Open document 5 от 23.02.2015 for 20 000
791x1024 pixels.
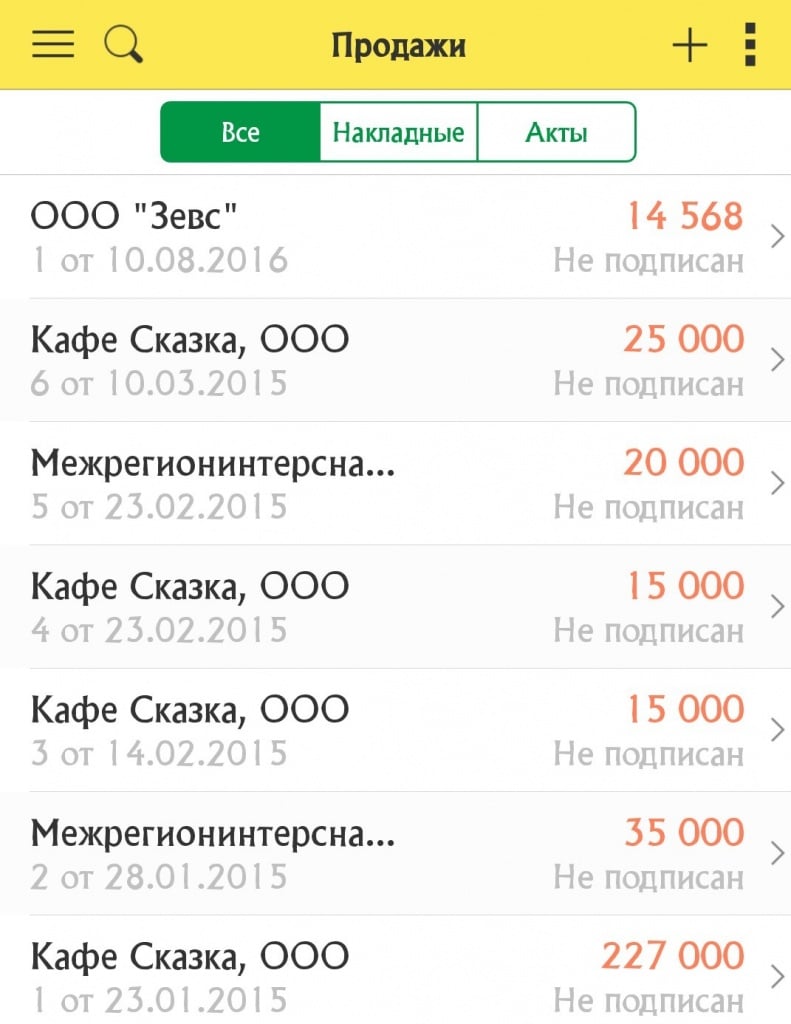pyautogui.click(x=395, y=483)
